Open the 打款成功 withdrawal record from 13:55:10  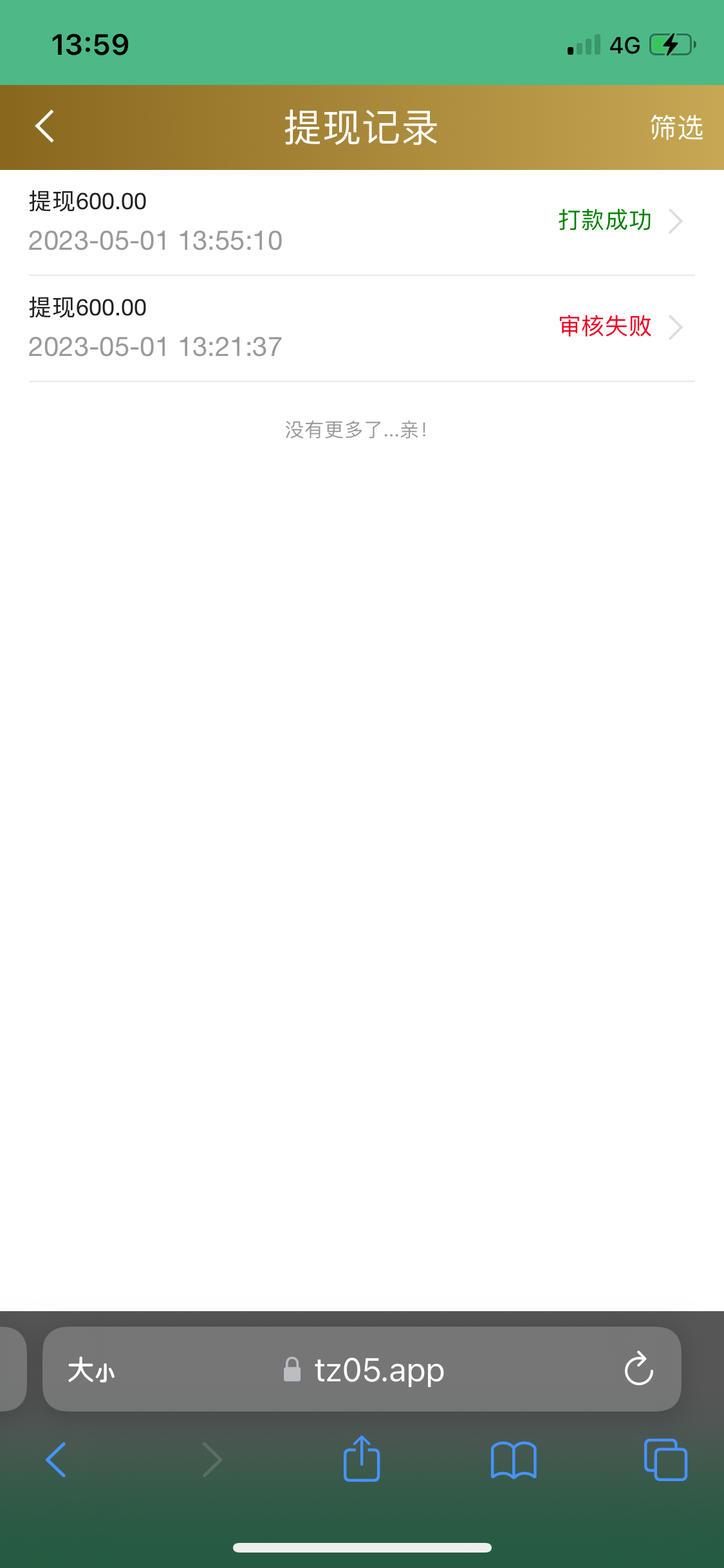(x=362, y=221)
